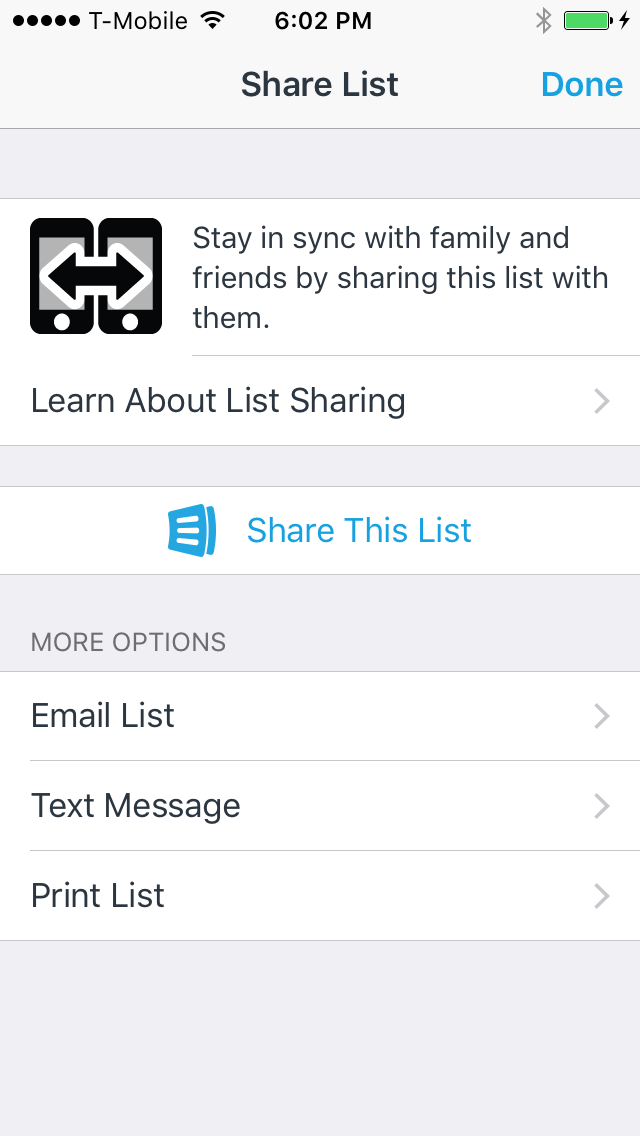Send the list via Text Message

(320, 806)
